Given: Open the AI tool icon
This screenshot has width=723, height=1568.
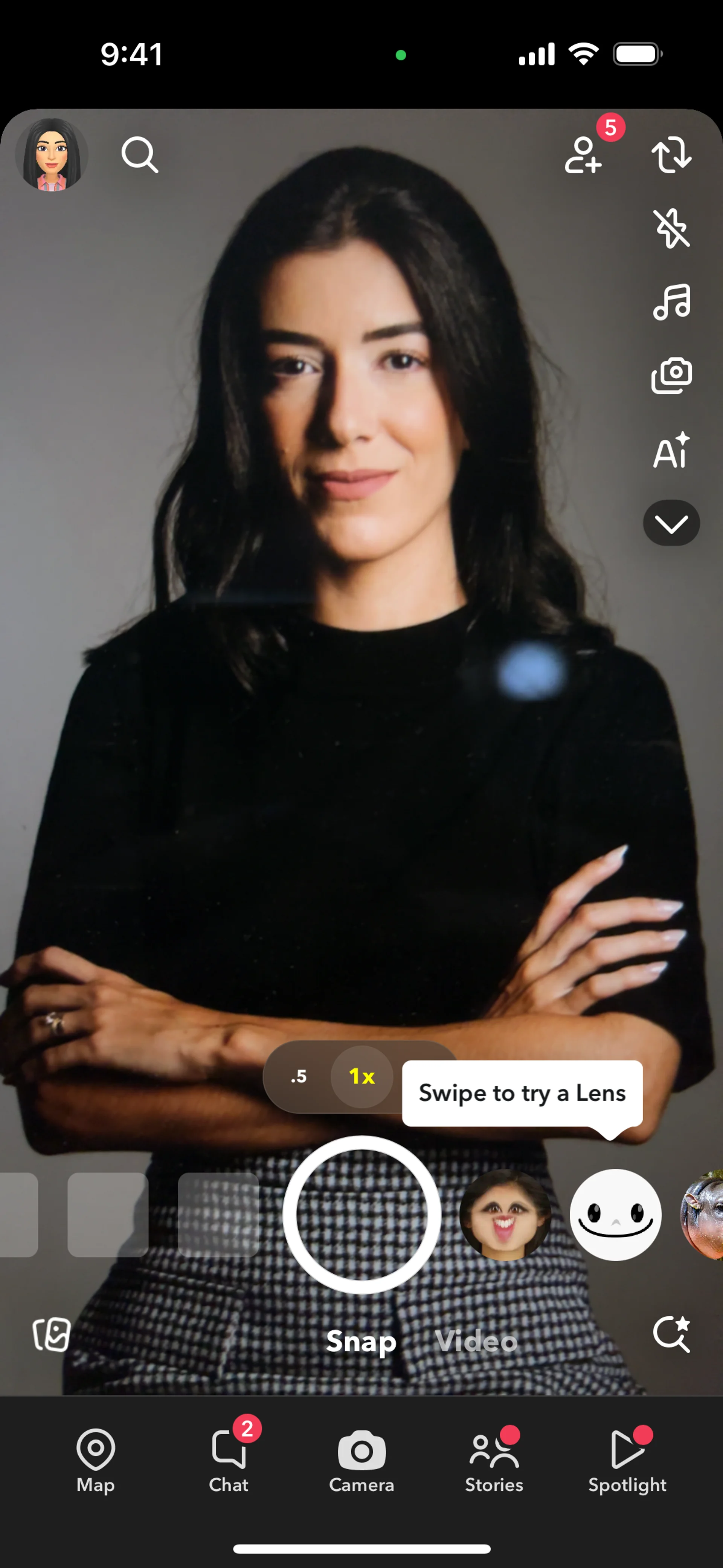Looking at the screenshot, I should pyautogui.click(x=671, y=451).
